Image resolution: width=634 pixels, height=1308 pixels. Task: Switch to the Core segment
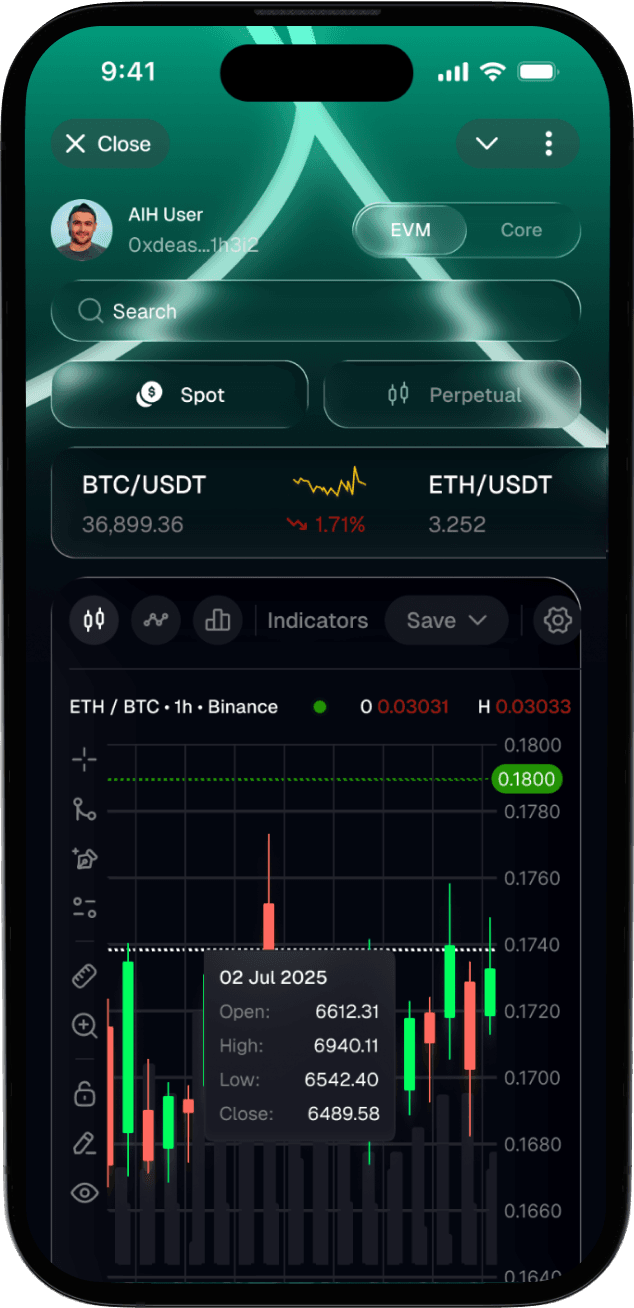click(x=521, y=230)
